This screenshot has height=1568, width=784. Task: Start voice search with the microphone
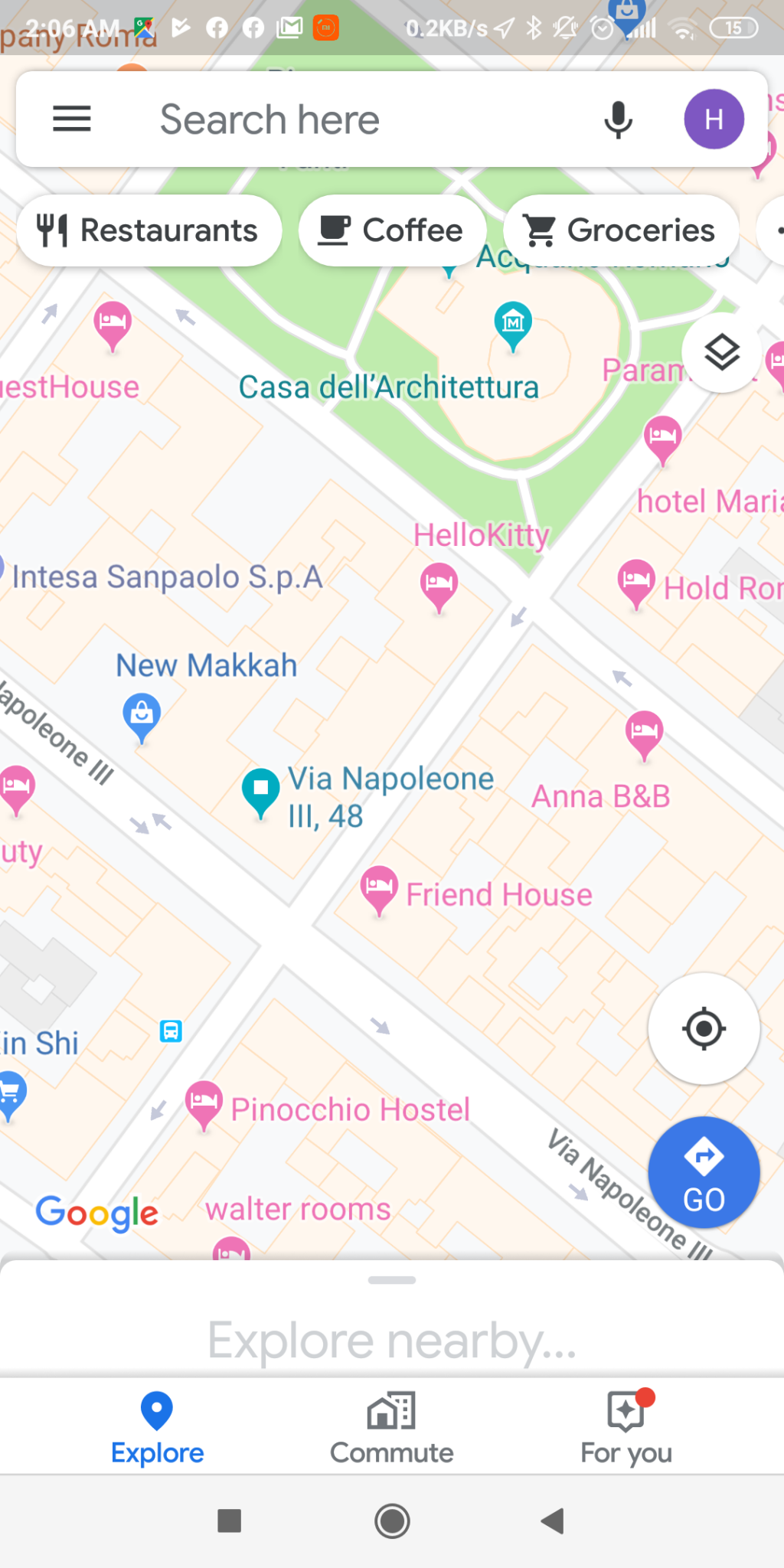tap(618, 119)
